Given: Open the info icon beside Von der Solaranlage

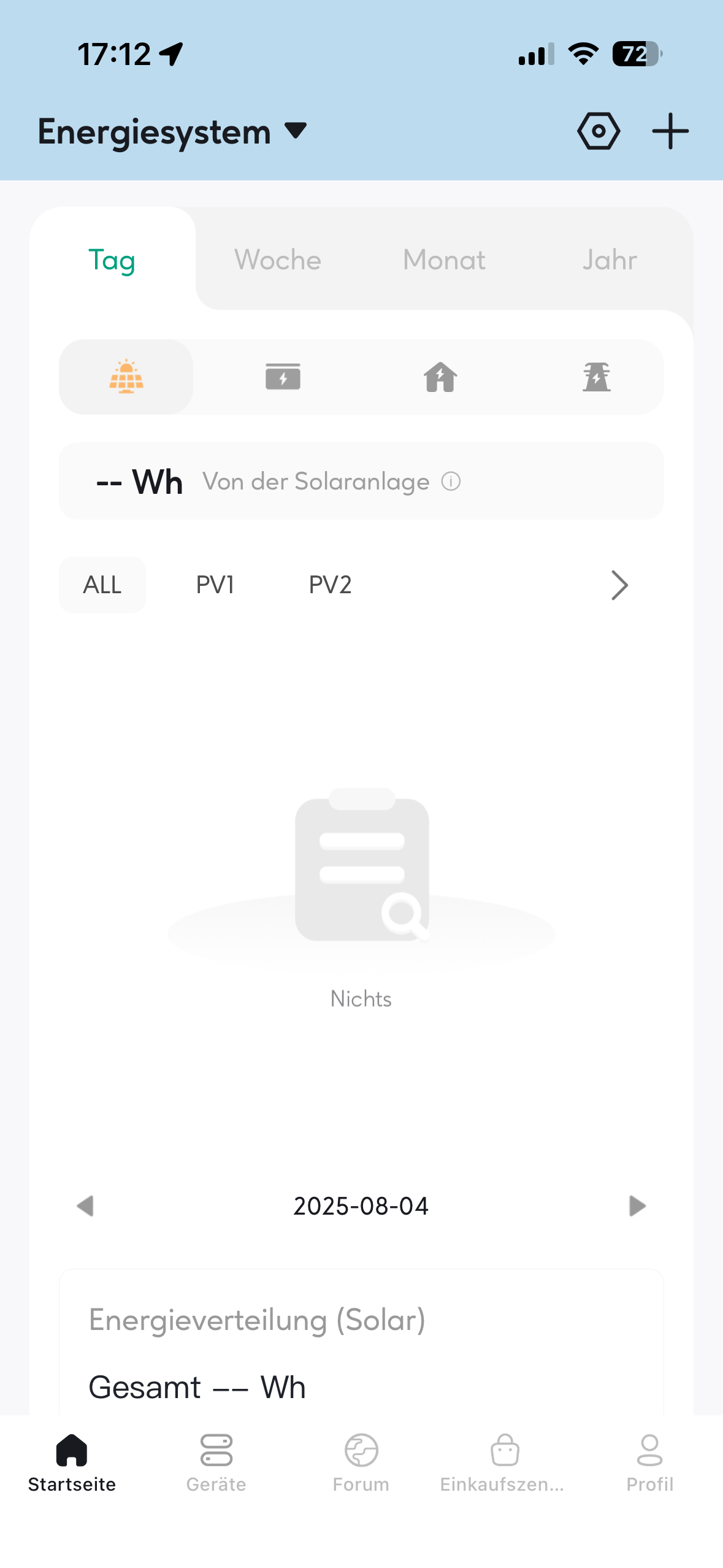Looking at the screenshot, I should point(451,482).
